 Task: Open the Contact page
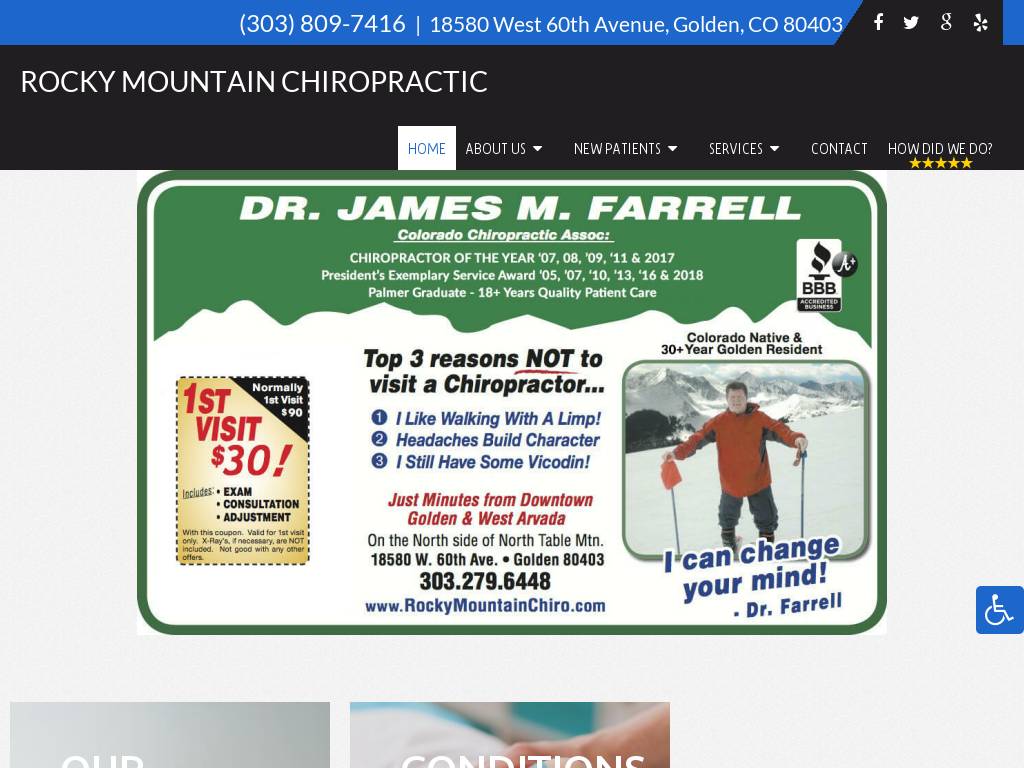[839, 148]
